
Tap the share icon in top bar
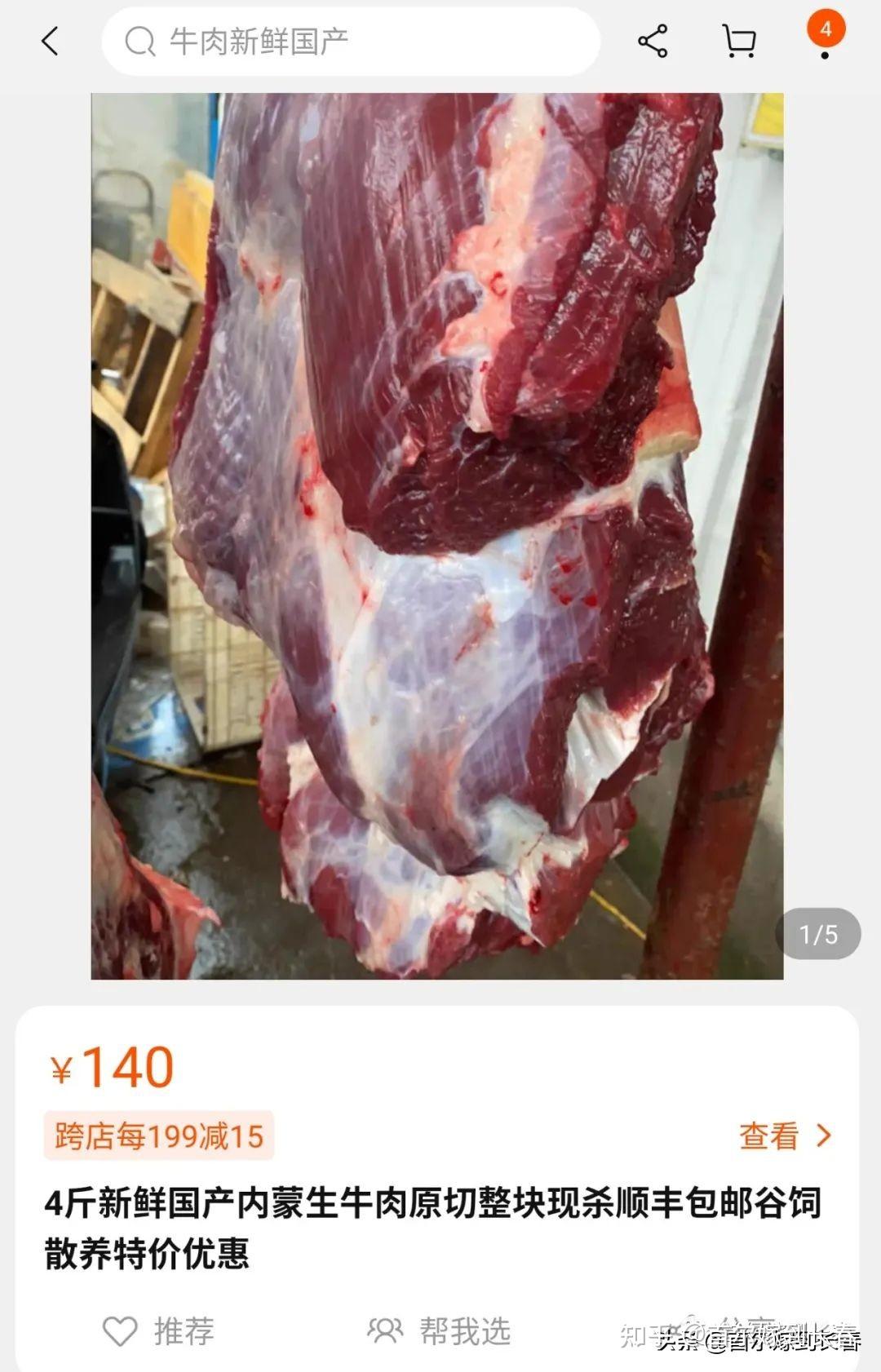coord(653,41)
